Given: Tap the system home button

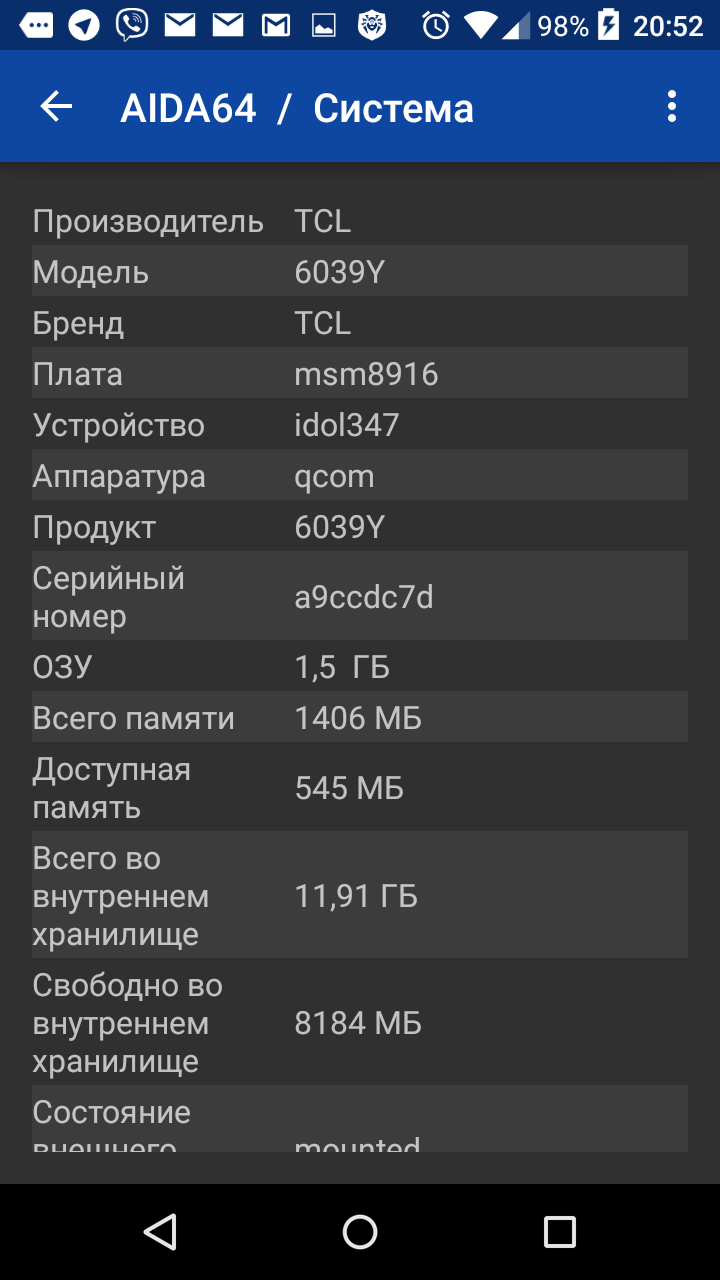Looking at the screenshot, I should pos(360,1232).
